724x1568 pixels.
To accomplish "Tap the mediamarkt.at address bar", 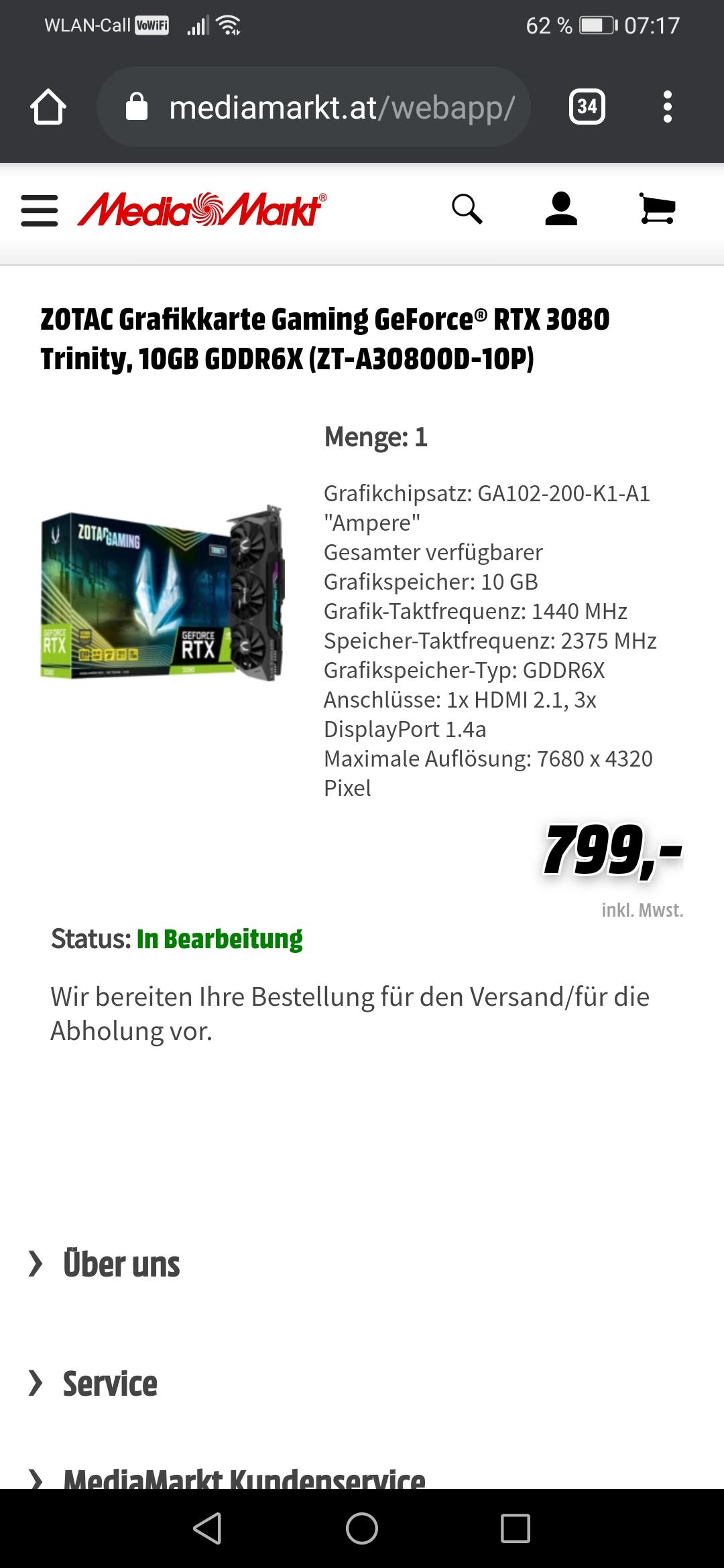I will tap(314, 107).
